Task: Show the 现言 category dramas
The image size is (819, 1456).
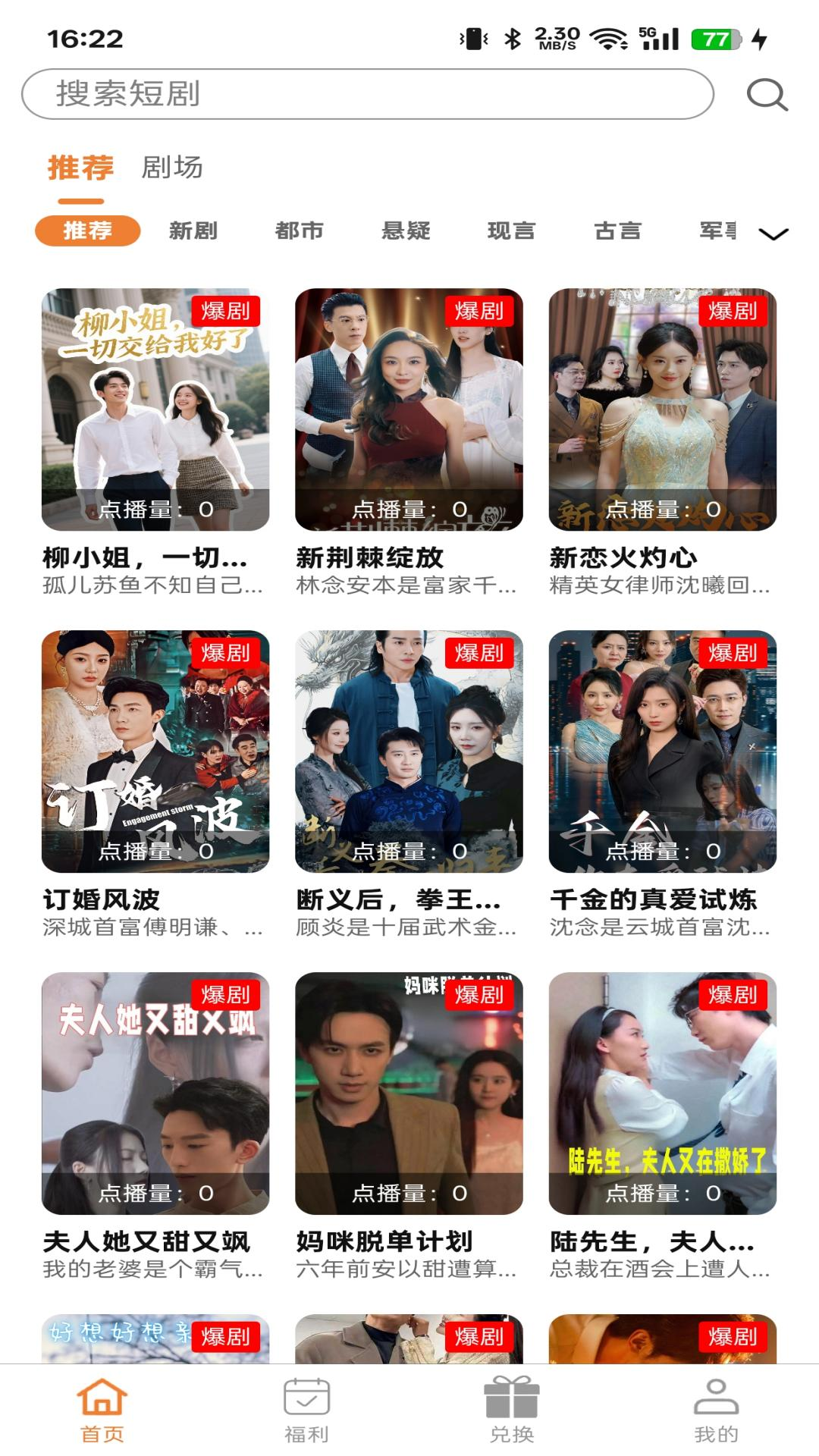Action: (x=512, y=231)
